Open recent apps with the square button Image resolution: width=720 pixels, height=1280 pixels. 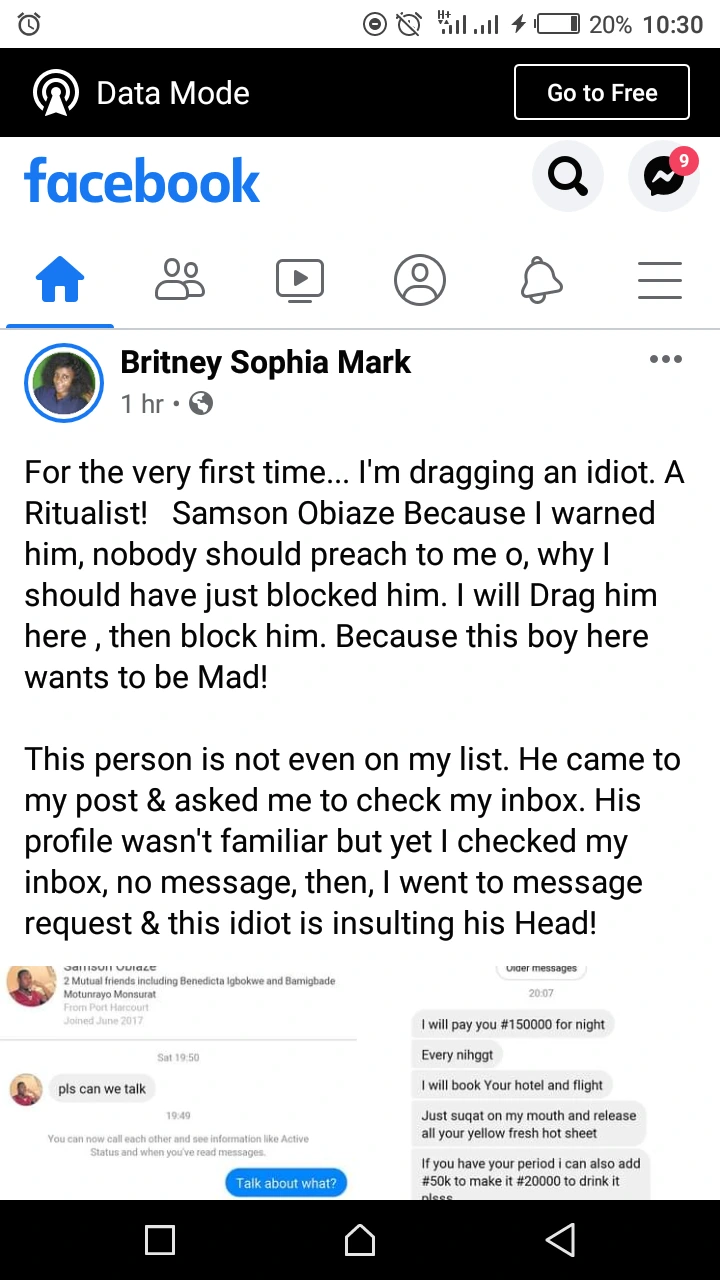(x=160, y=1240)
